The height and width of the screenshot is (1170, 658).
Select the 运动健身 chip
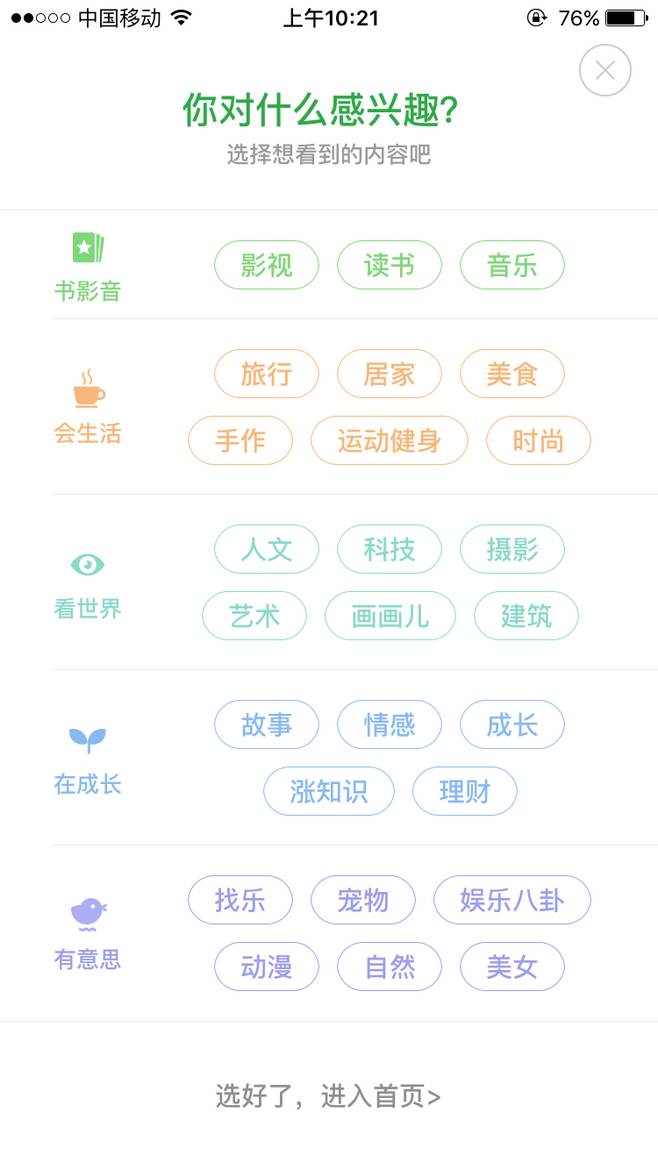pyautogui.click(x=389, y=441)
